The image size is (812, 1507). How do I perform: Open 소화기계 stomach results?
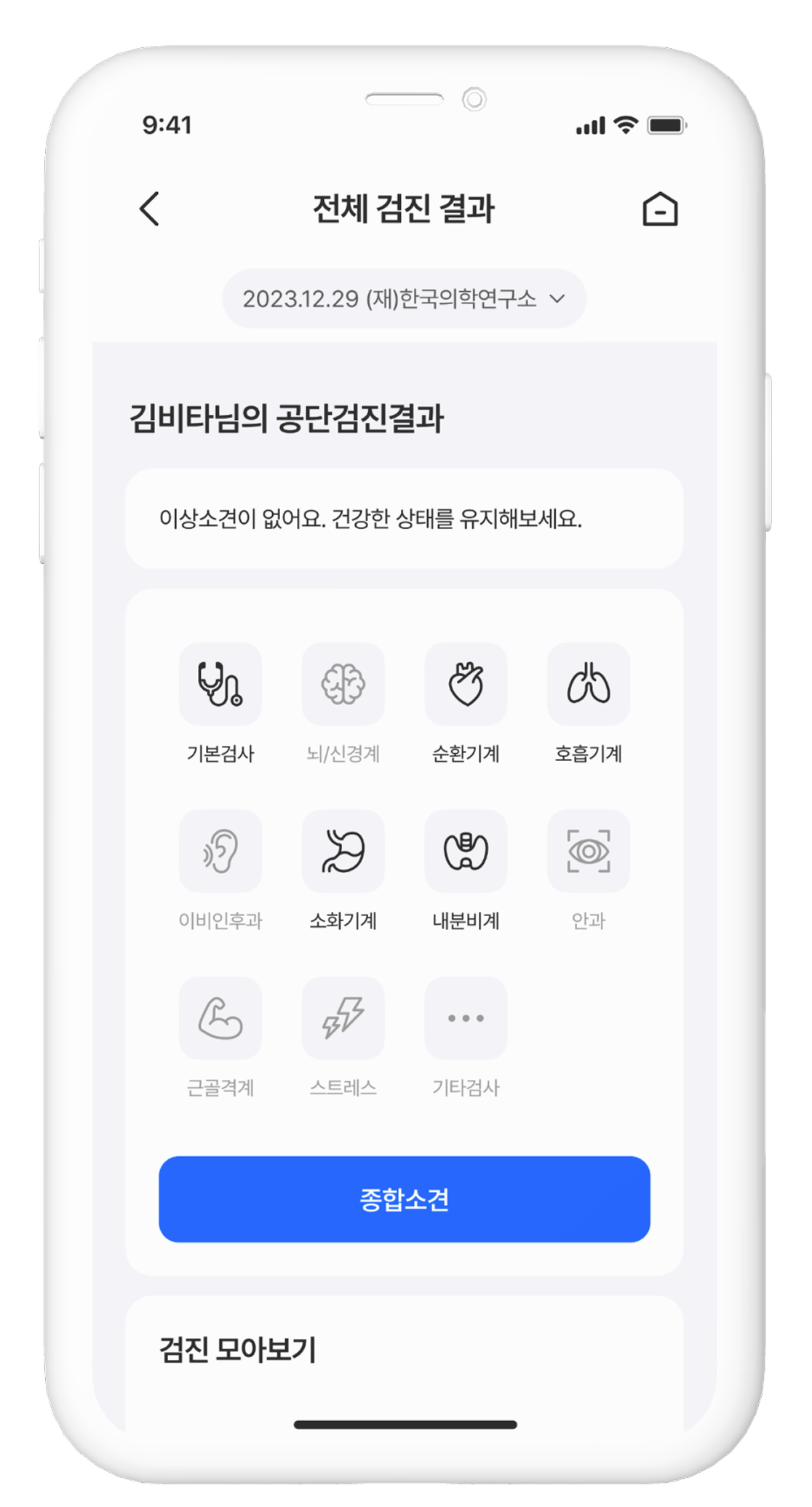click(343, 851)
